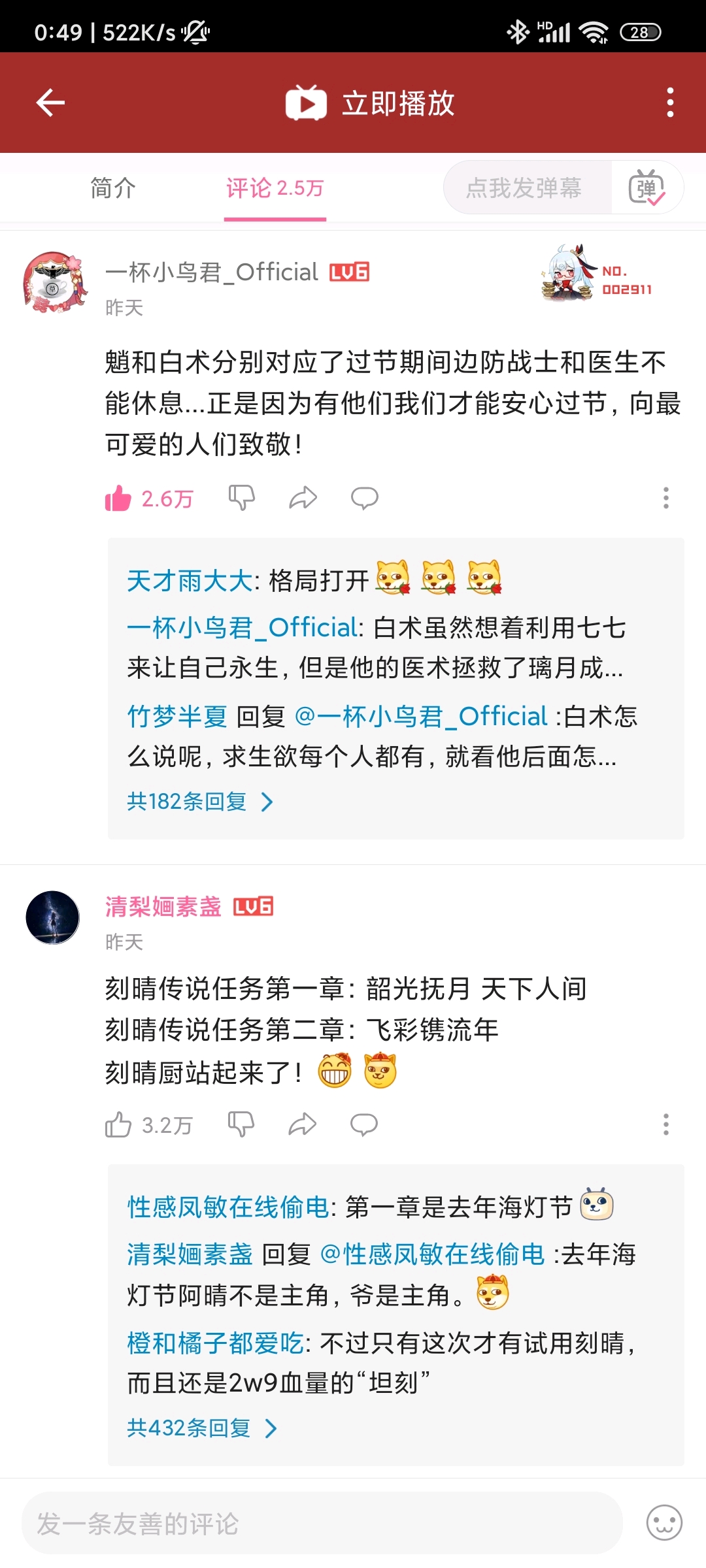Image resolution: width=706 pixels, height=1568 pixels.
Task: Share 一杯小鸟君_Official's comment
Action: [303, 498]
